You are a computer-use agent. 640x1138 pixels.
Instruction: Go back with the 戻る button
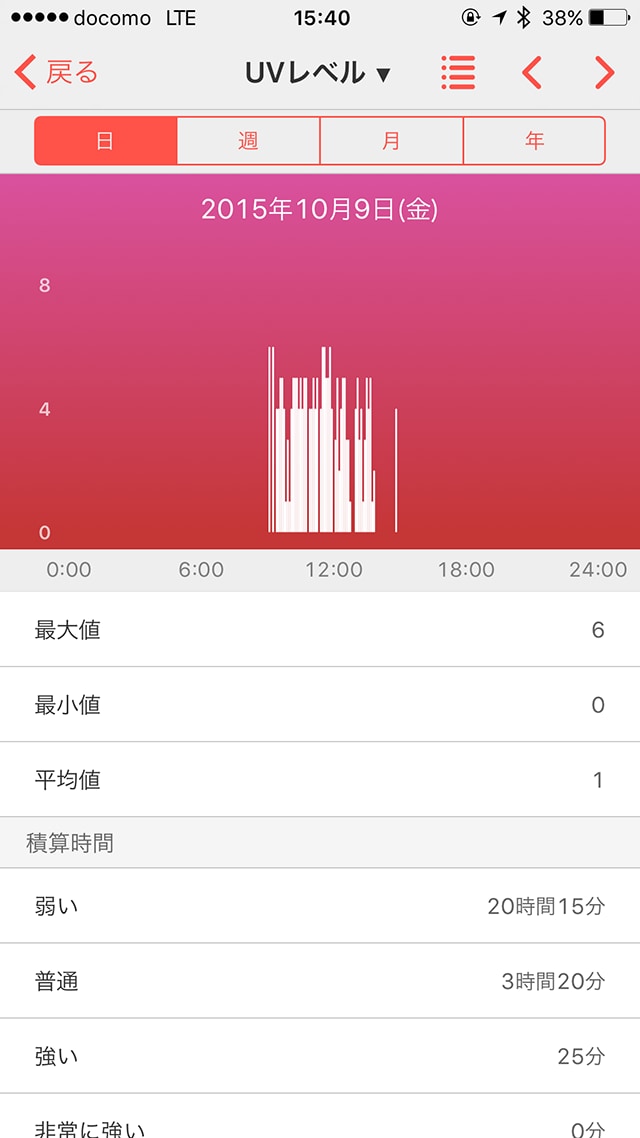click(x=56, y=73)
